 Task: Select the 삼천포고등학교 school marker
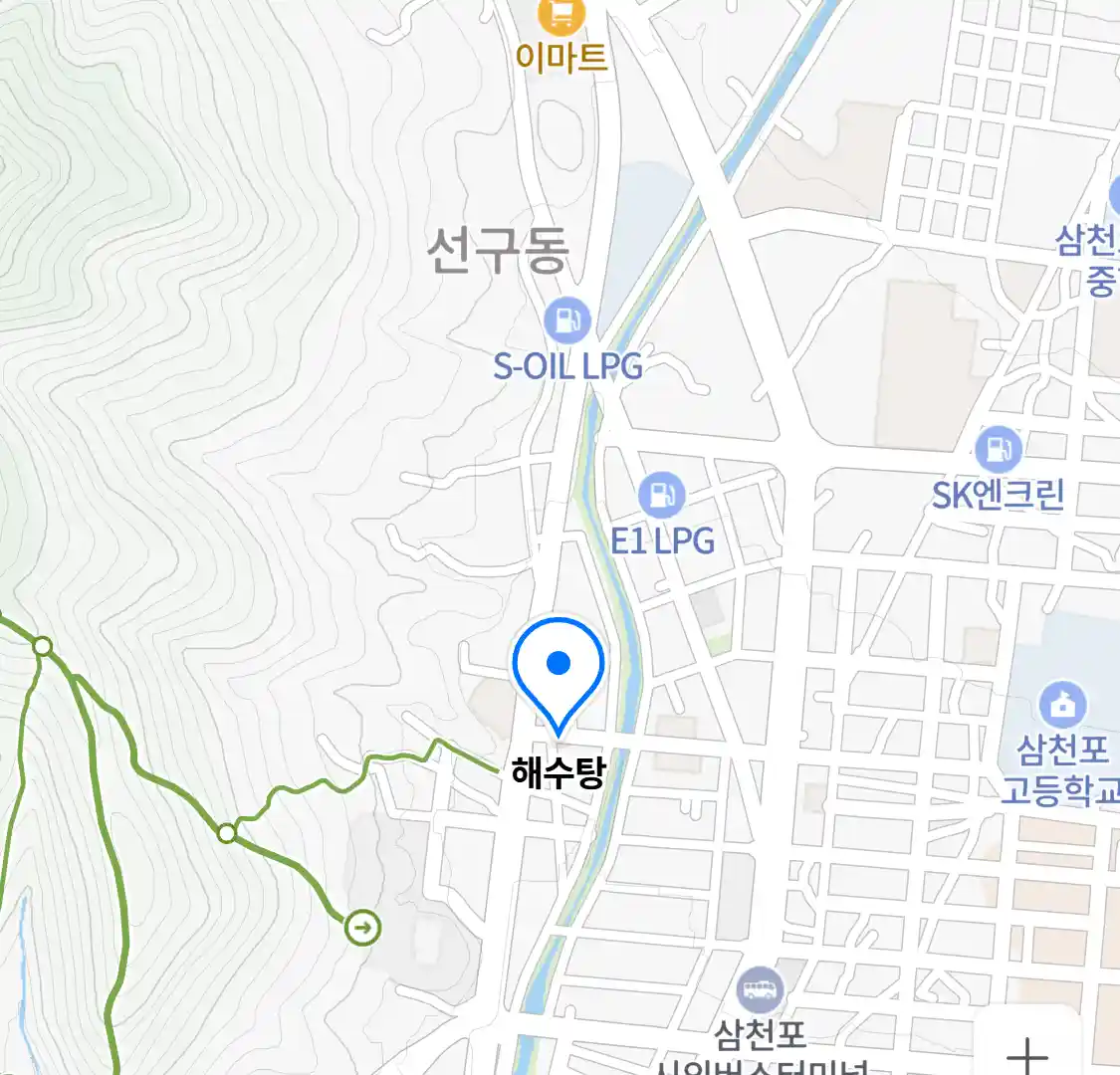coord(1063,706)
